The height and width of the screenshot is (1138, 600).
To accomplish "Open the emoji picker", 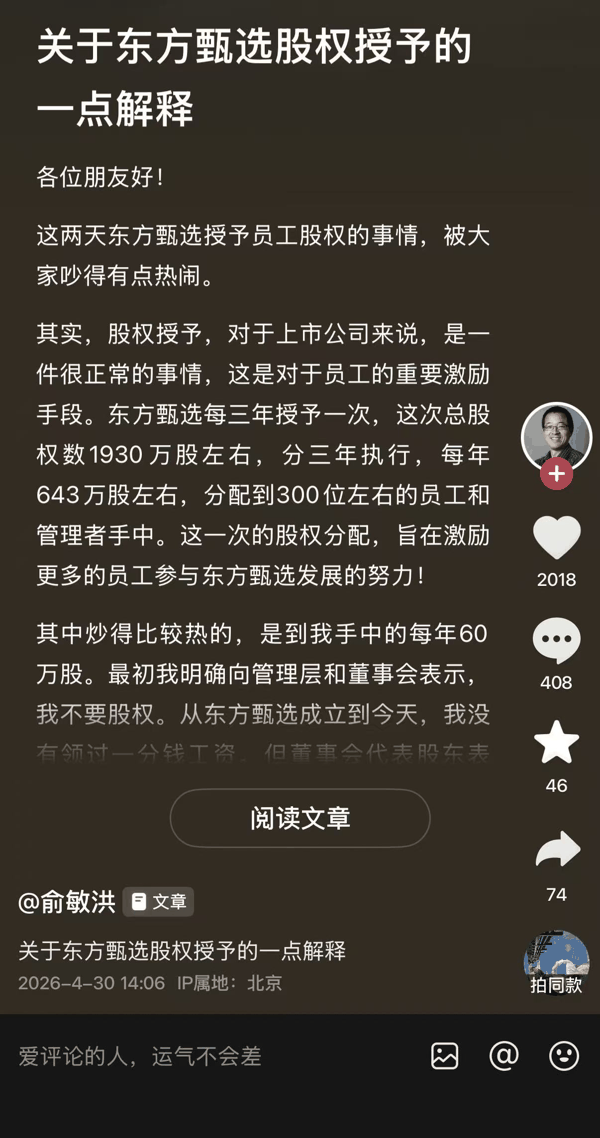I will pos(564,1056).
